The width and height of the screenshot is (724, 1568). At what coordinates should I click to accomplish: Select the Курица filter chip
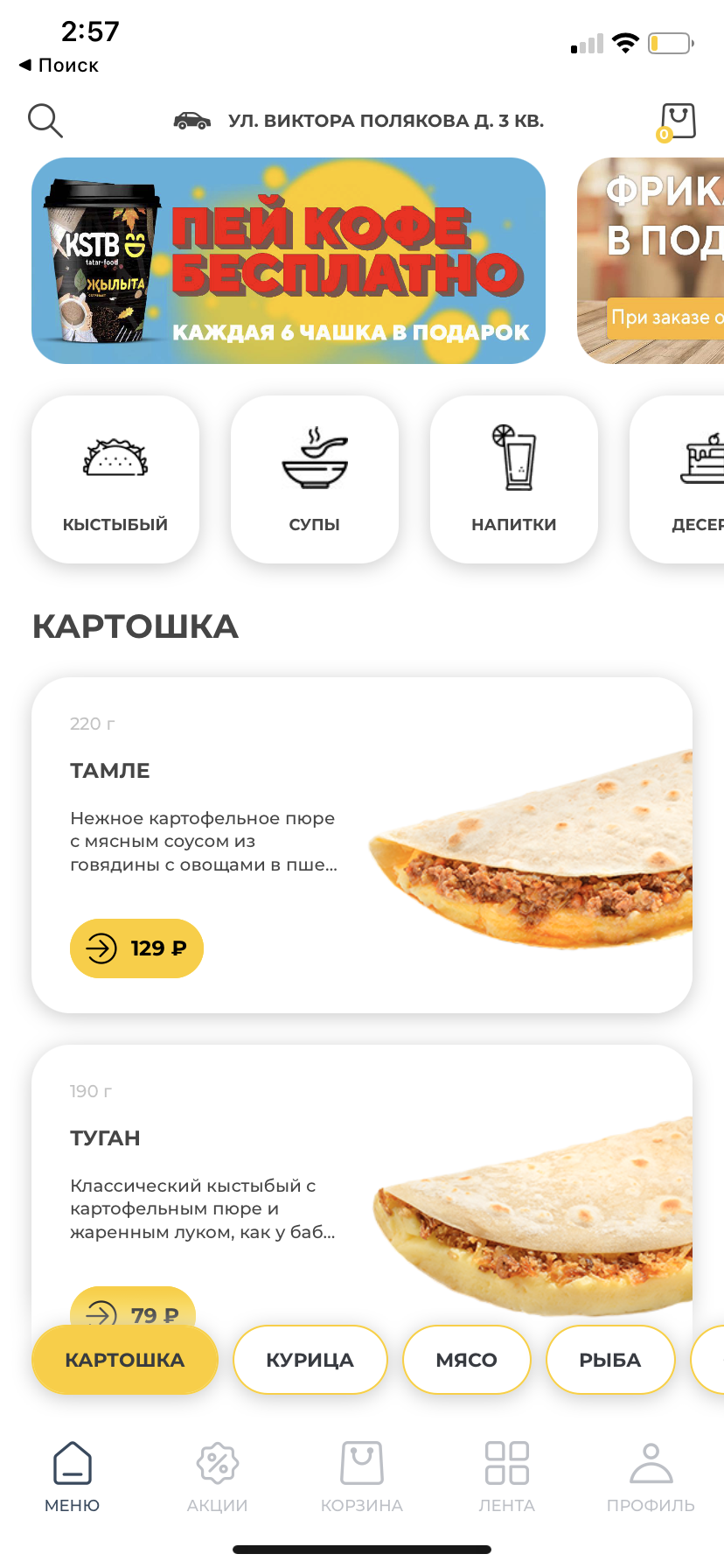tap(310, 1360)
